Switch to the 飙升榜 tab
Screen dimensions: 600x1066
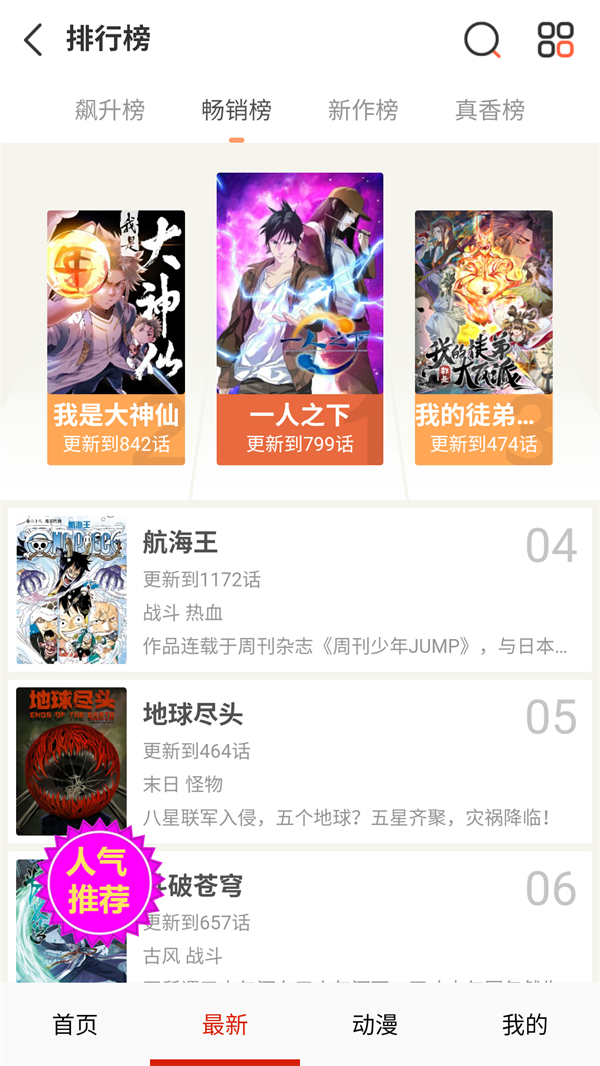(x=110, y=110)
